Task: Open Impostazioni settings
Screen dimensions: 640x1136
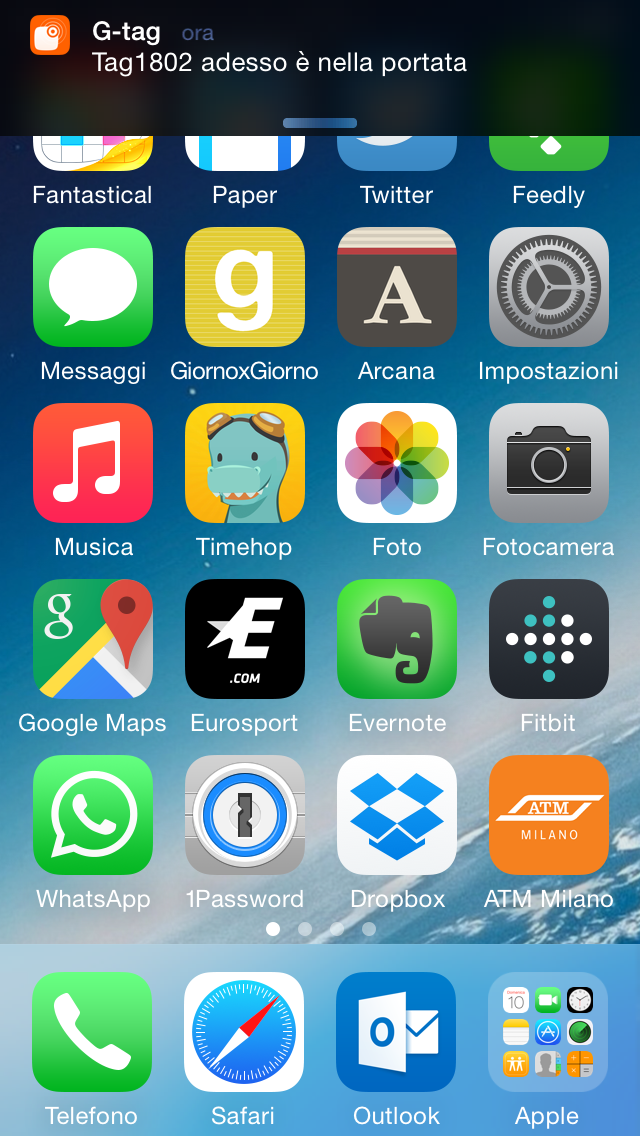Action: click(x=549, y=287)
